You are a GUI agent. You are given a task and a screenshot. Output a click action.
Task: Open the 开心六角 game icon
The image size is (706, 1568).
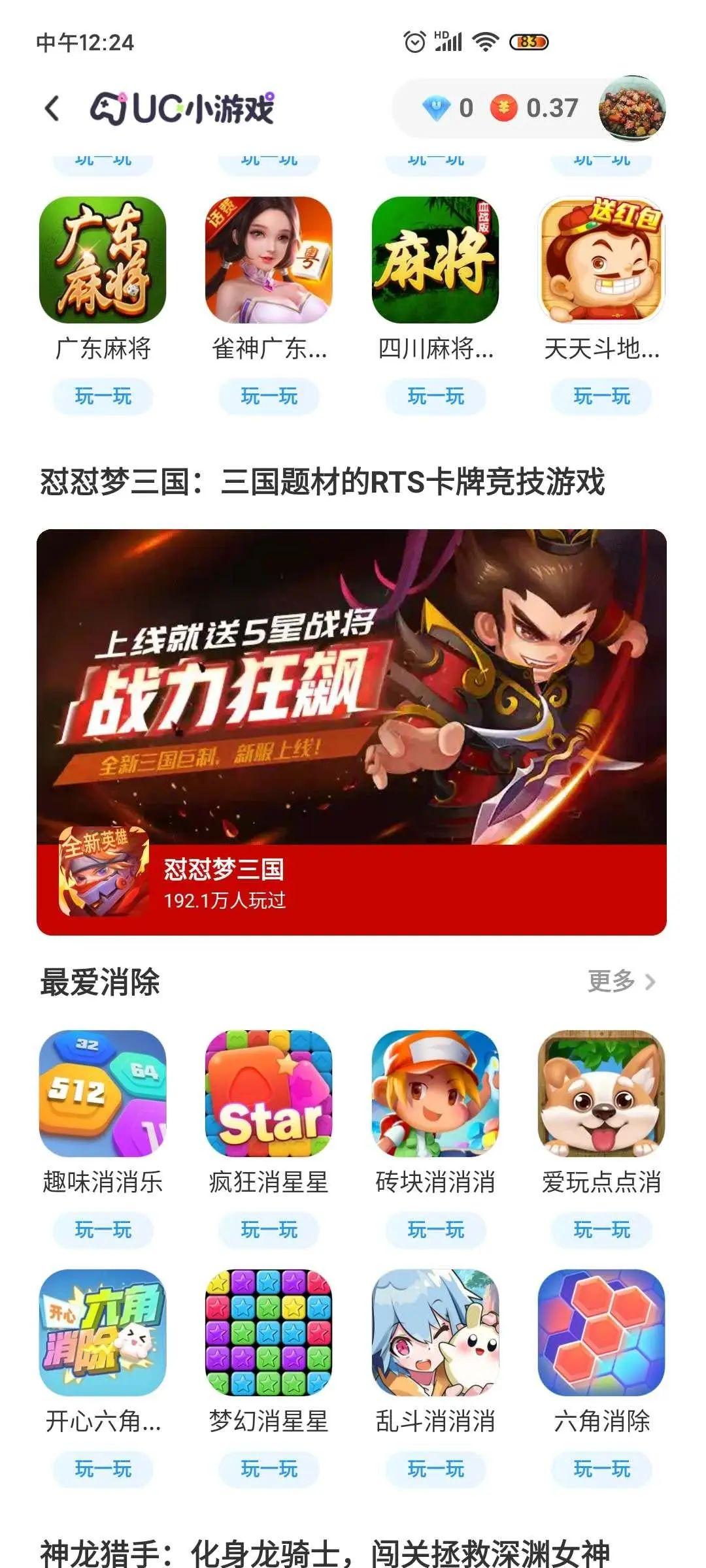click(x=103, y=1333)
